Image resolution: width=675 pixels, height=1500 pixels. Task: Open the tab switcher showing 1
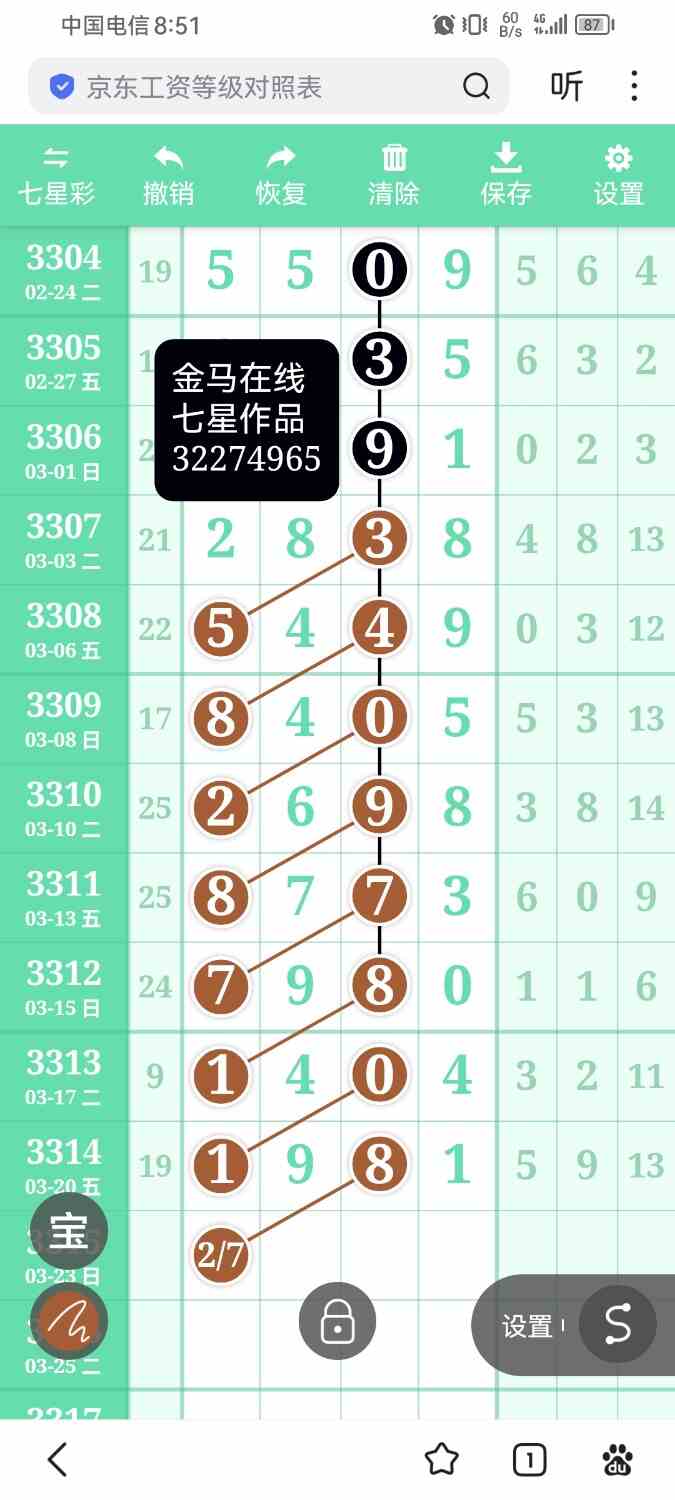(x=529, y=1460)
